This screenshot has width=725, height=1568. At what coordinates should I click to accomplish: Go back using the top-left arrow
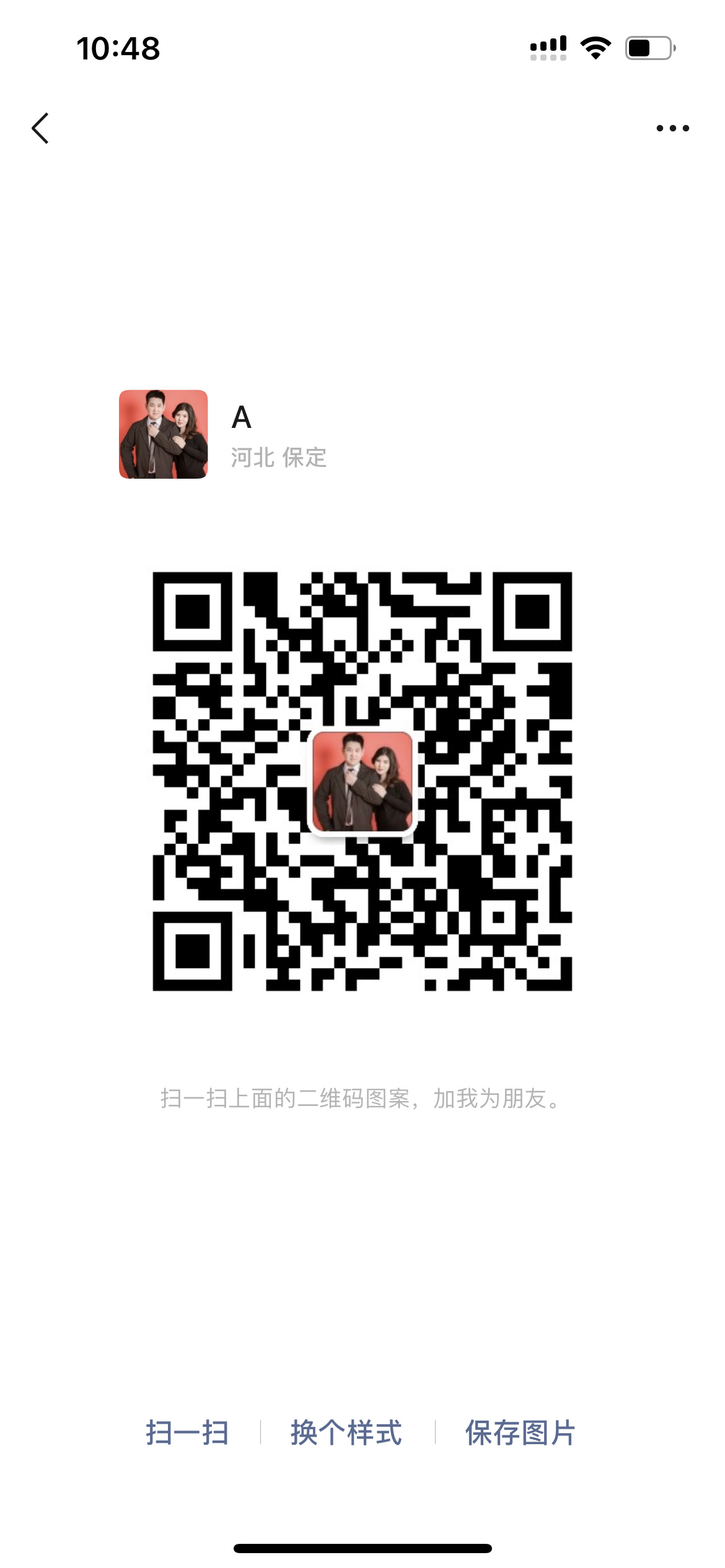tap(40, 128)
